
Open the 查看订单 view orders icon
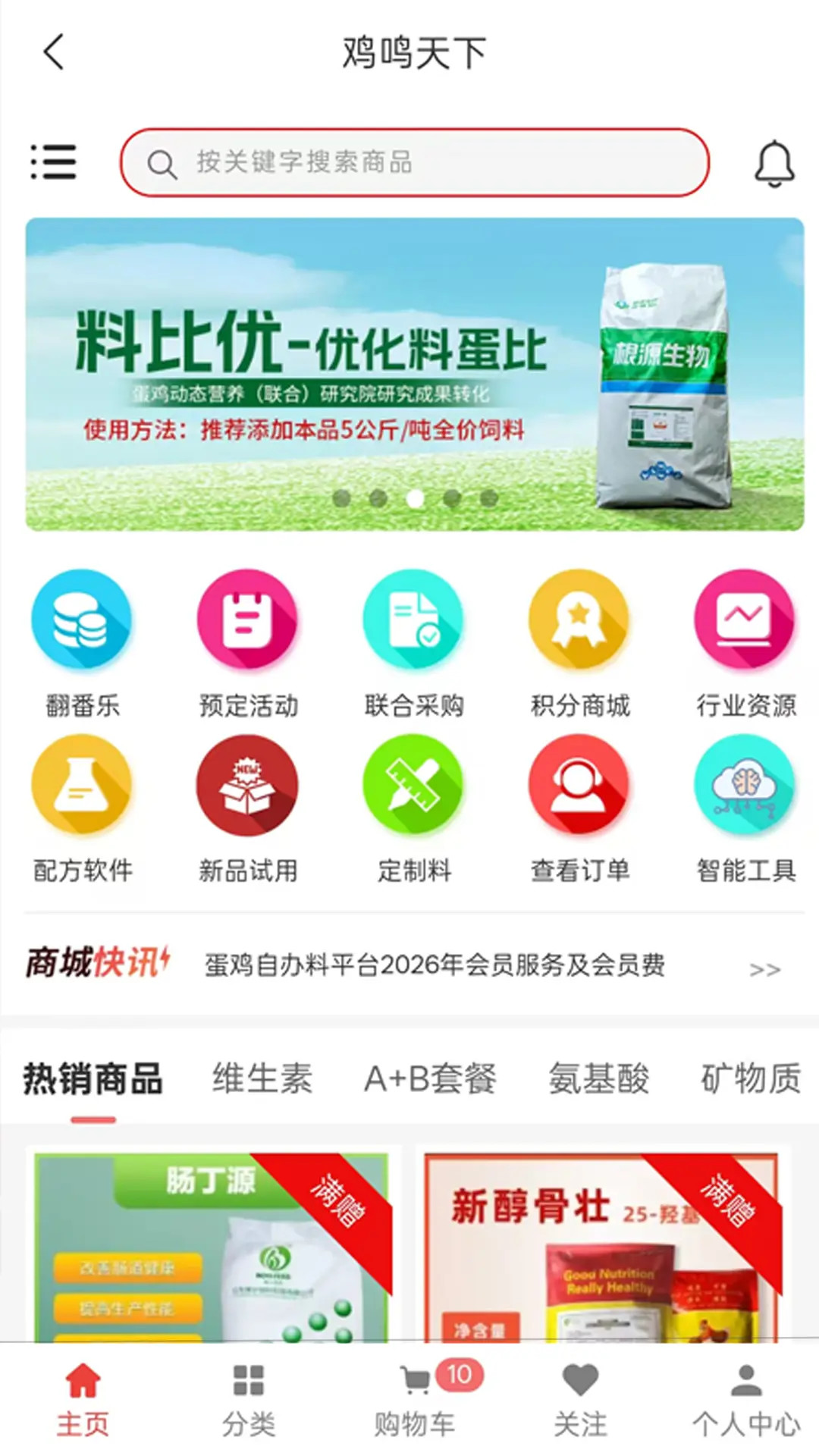pyautogui.click(x=579, y=786)
